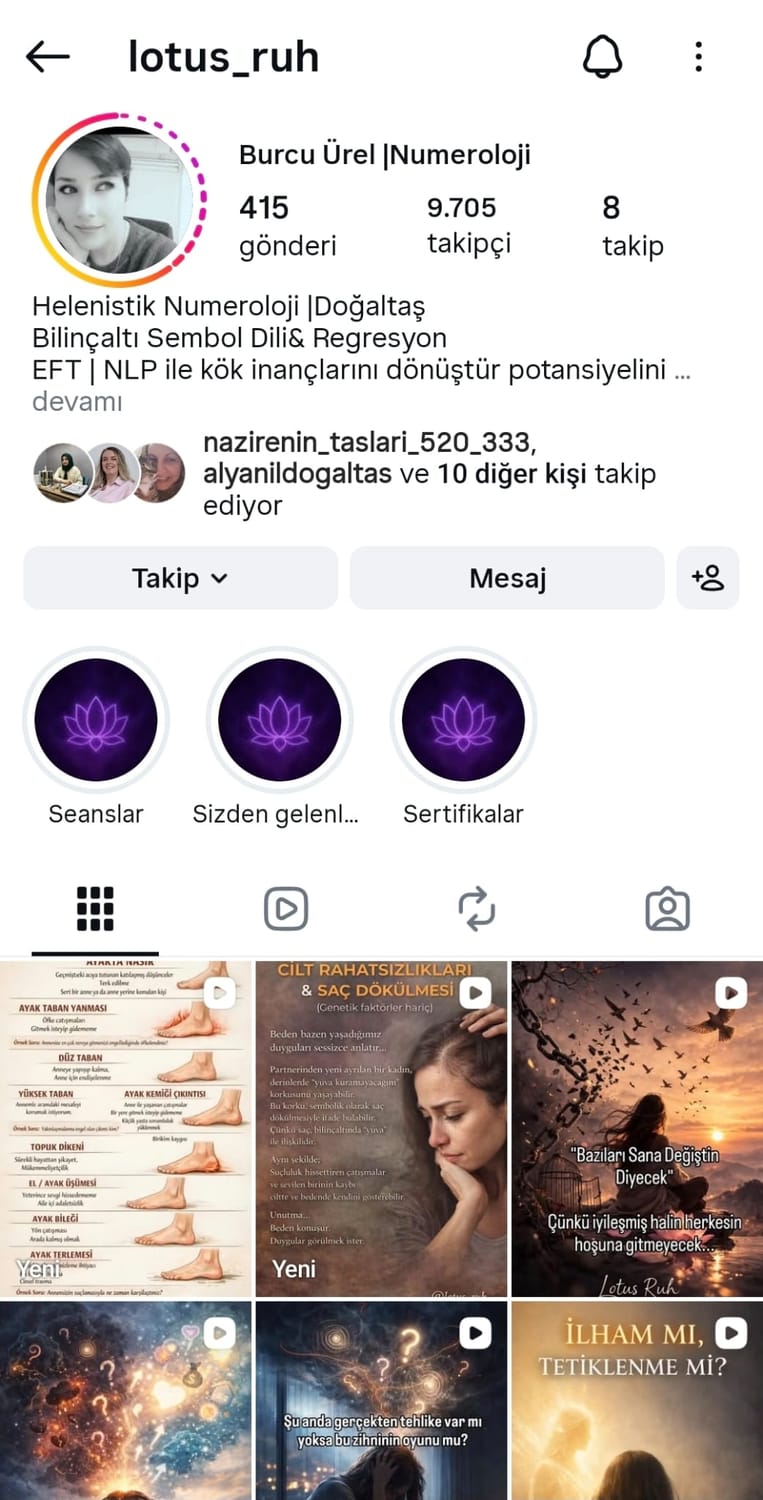
Task: Switch to the tagged photos tab
Action: coord(667,909)
